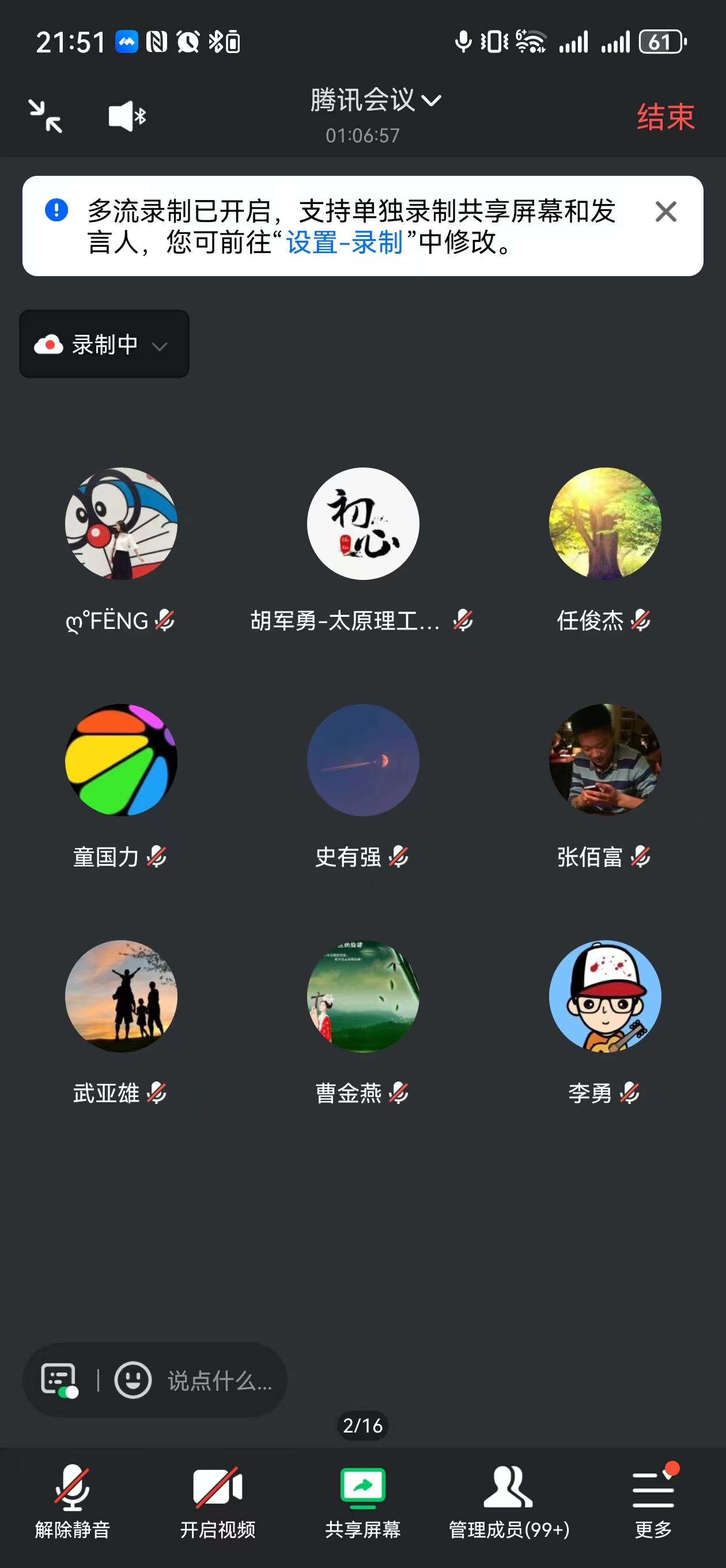Unmute with 解除静音
This screenshot has width=726, height=1568.
pos(73,1501)
